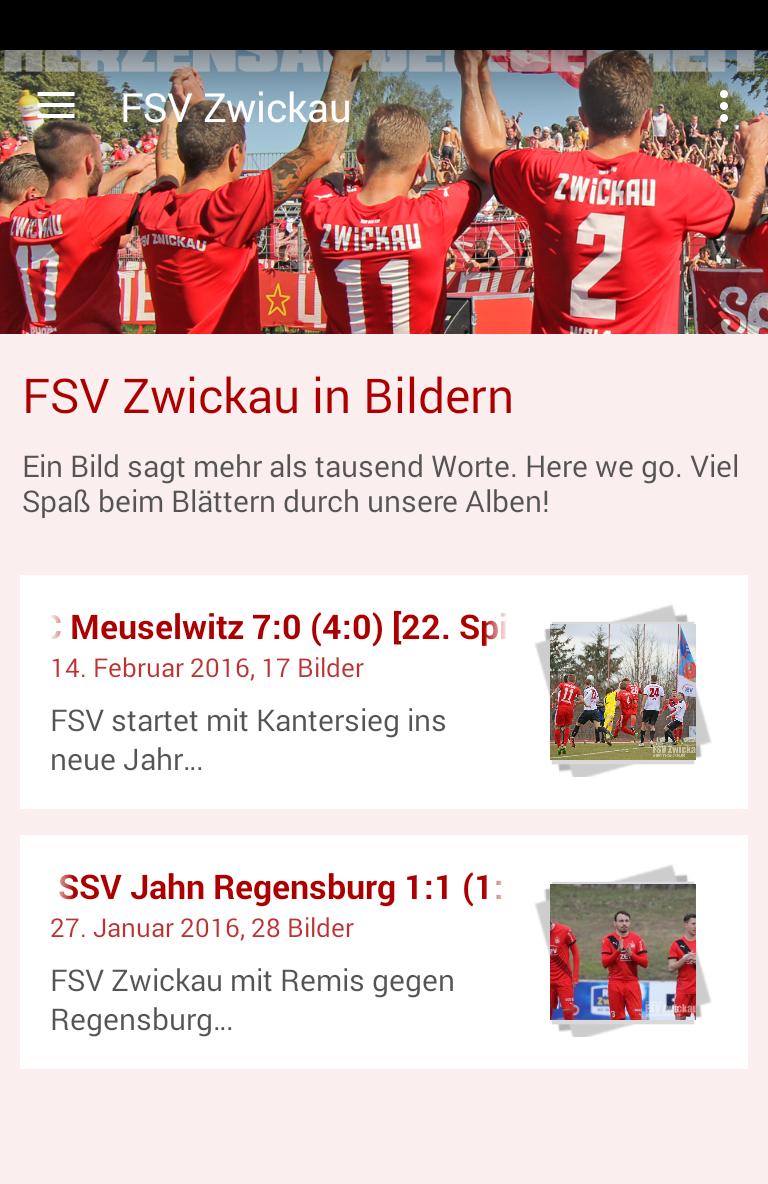Tap the Remis gegen Regensburg description
This screenshot has width=768, height=1184.
click(250, 1000)
